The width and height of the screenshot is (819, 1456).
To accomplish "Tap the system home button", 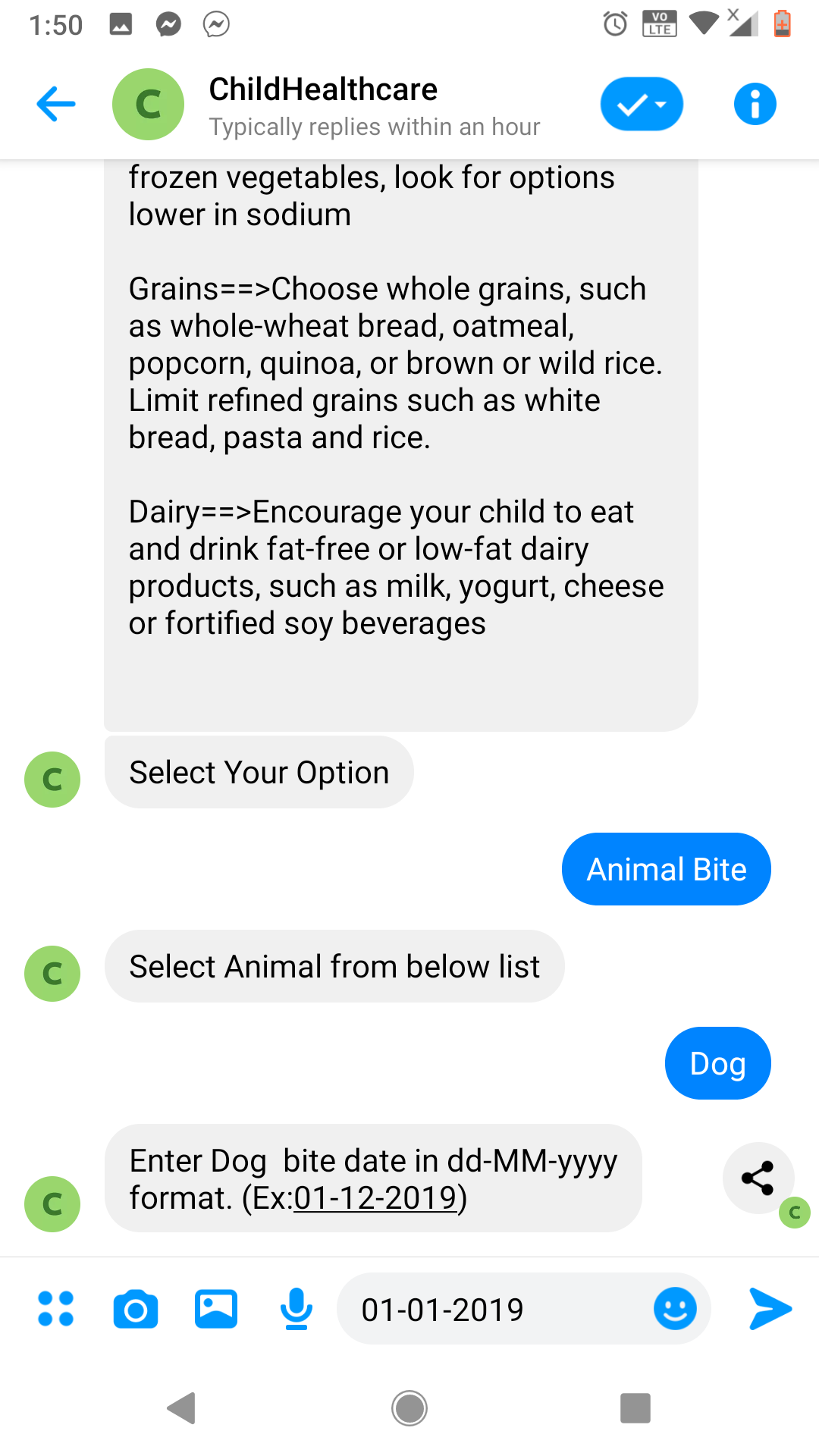I will tap(409, 1408).
